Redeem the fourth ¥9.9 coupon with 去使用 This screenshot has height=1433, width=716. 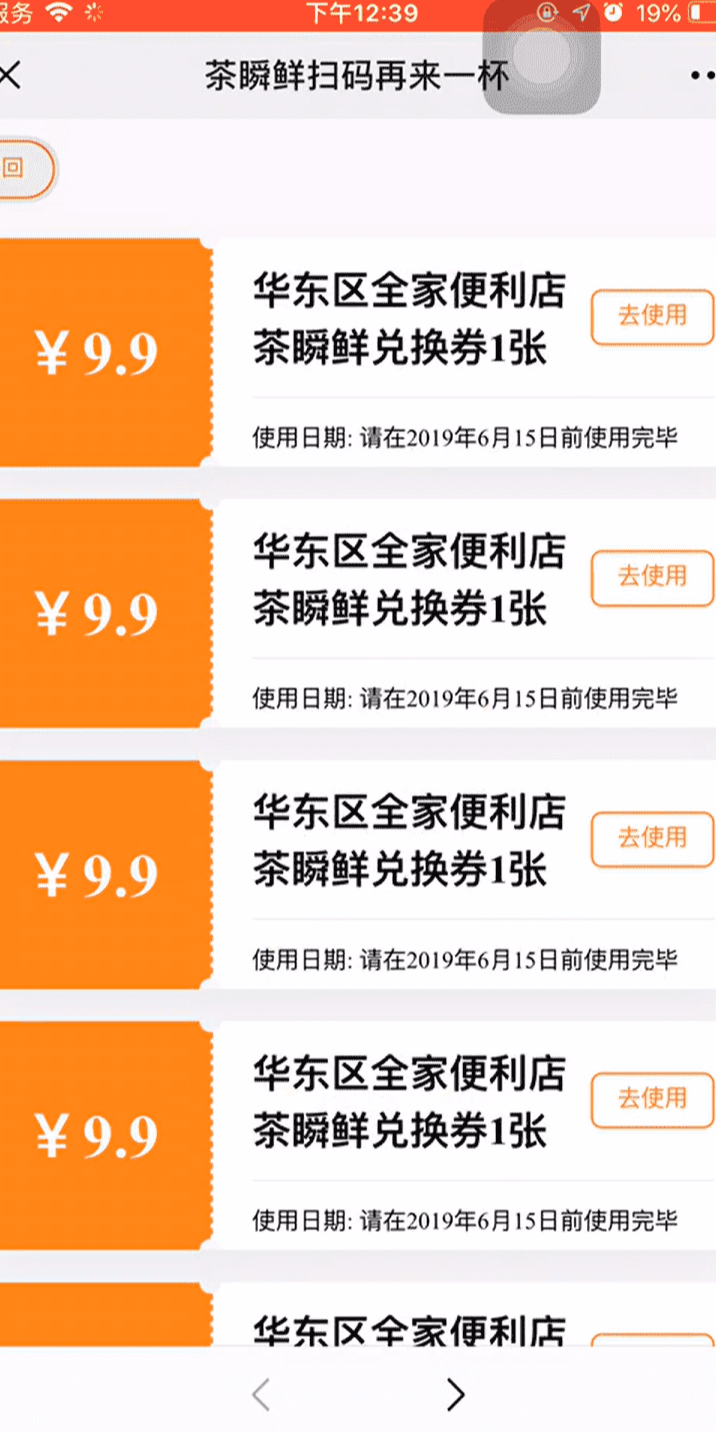coord(652,1099)
